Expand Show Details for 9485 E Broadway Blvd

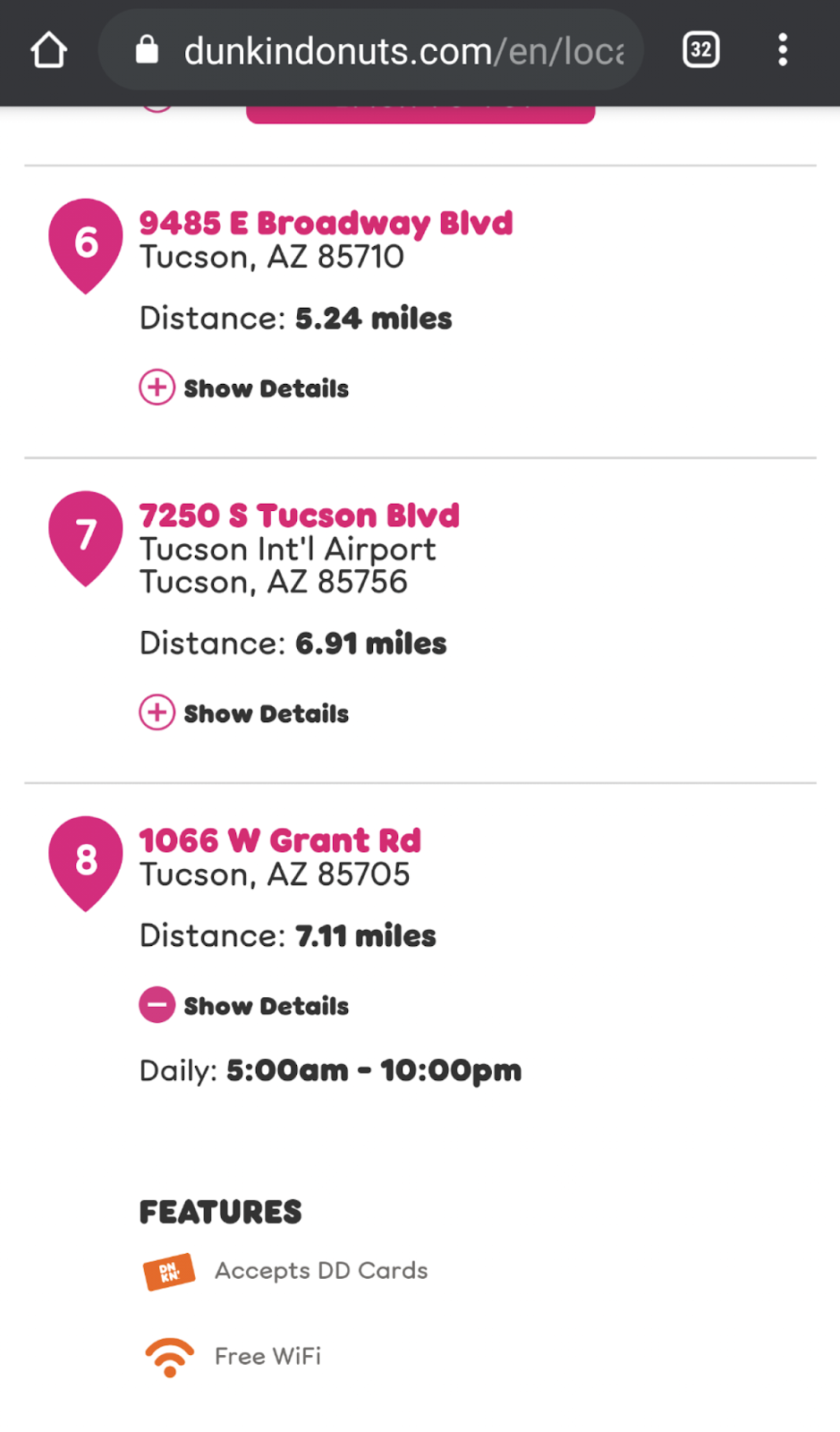(244, 388)
